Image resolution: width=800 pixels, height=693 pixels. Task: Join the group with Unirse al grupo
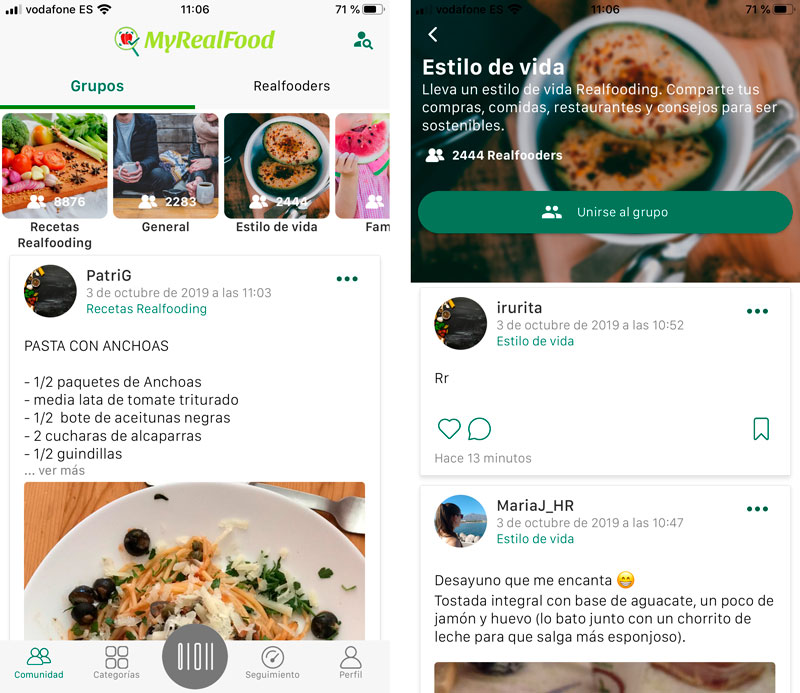point(605,212)
